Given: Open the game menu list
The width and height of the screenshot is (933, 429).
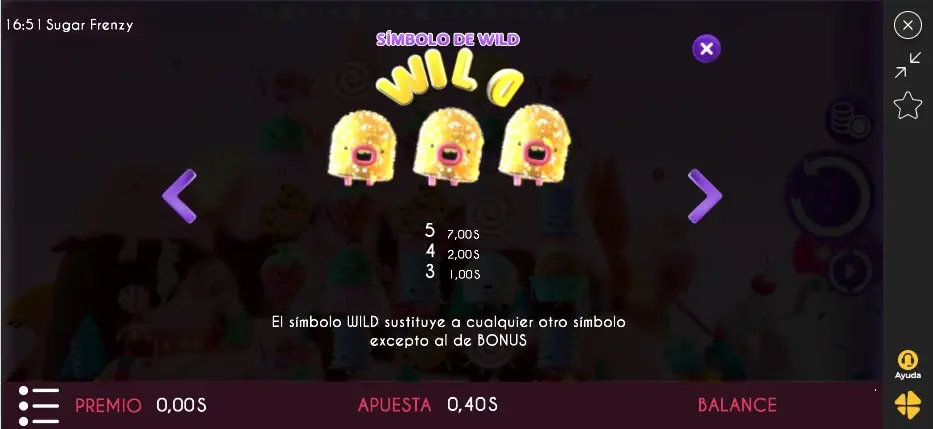Looking at the screenshot, I should [38, 405].
